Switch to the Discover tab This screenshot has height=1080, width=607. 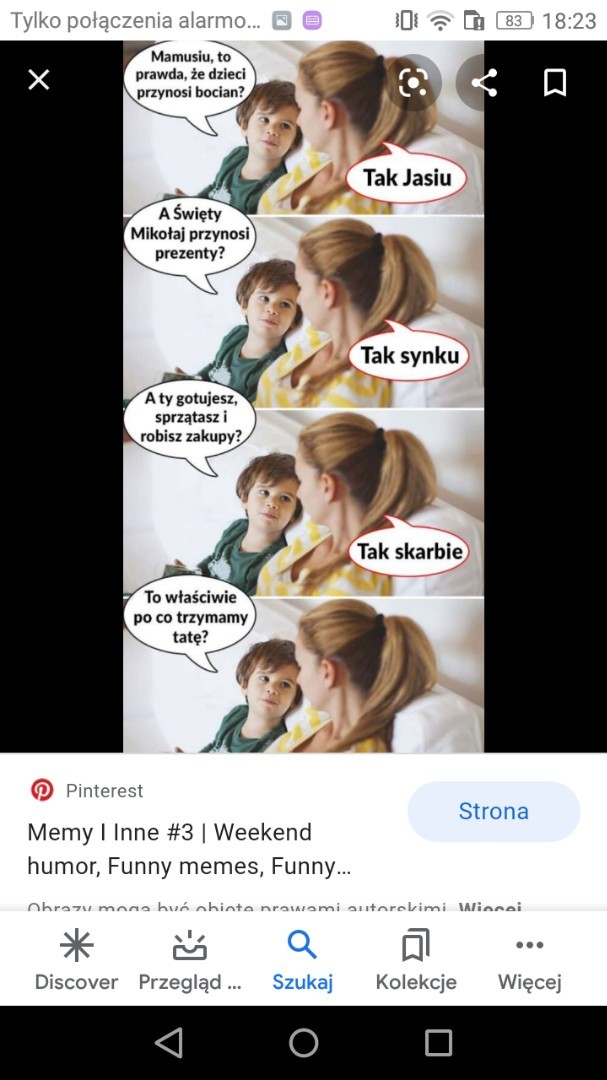pos(76,960)
